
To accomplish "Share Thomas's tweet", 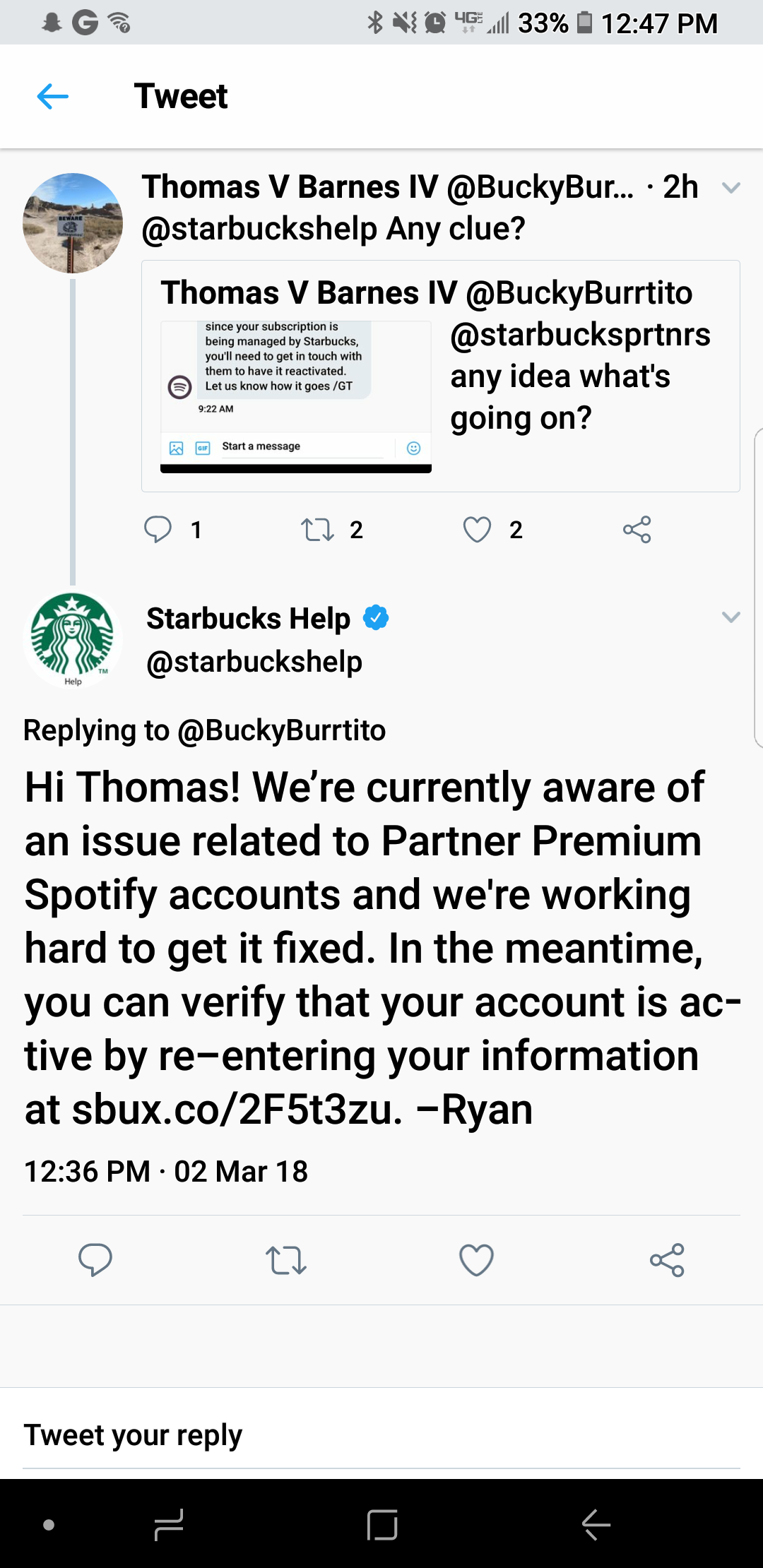I will (x=637, y=529).
